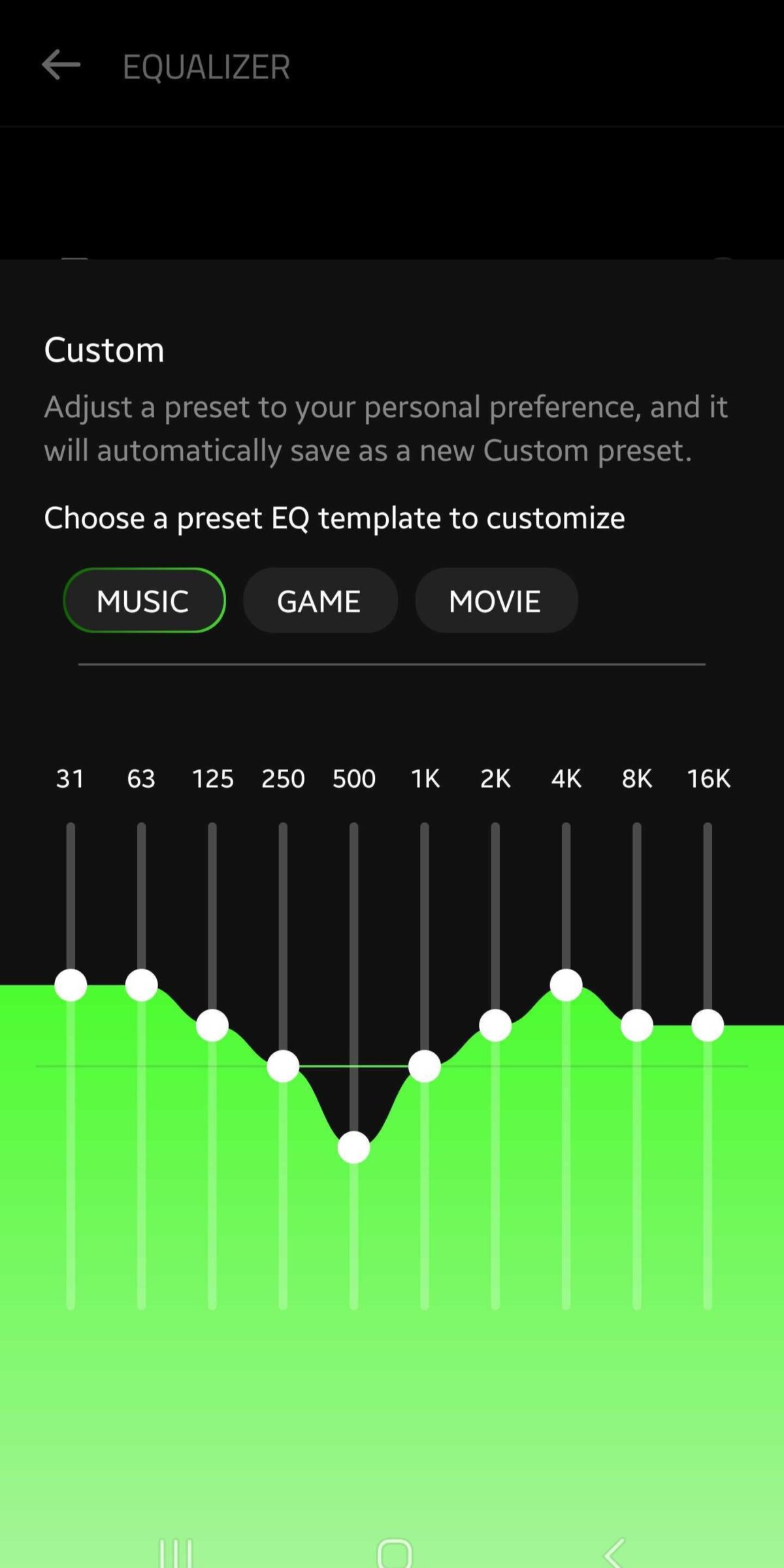
Task: Tap the 16K band slider handle
Action: coord(708,1025)
